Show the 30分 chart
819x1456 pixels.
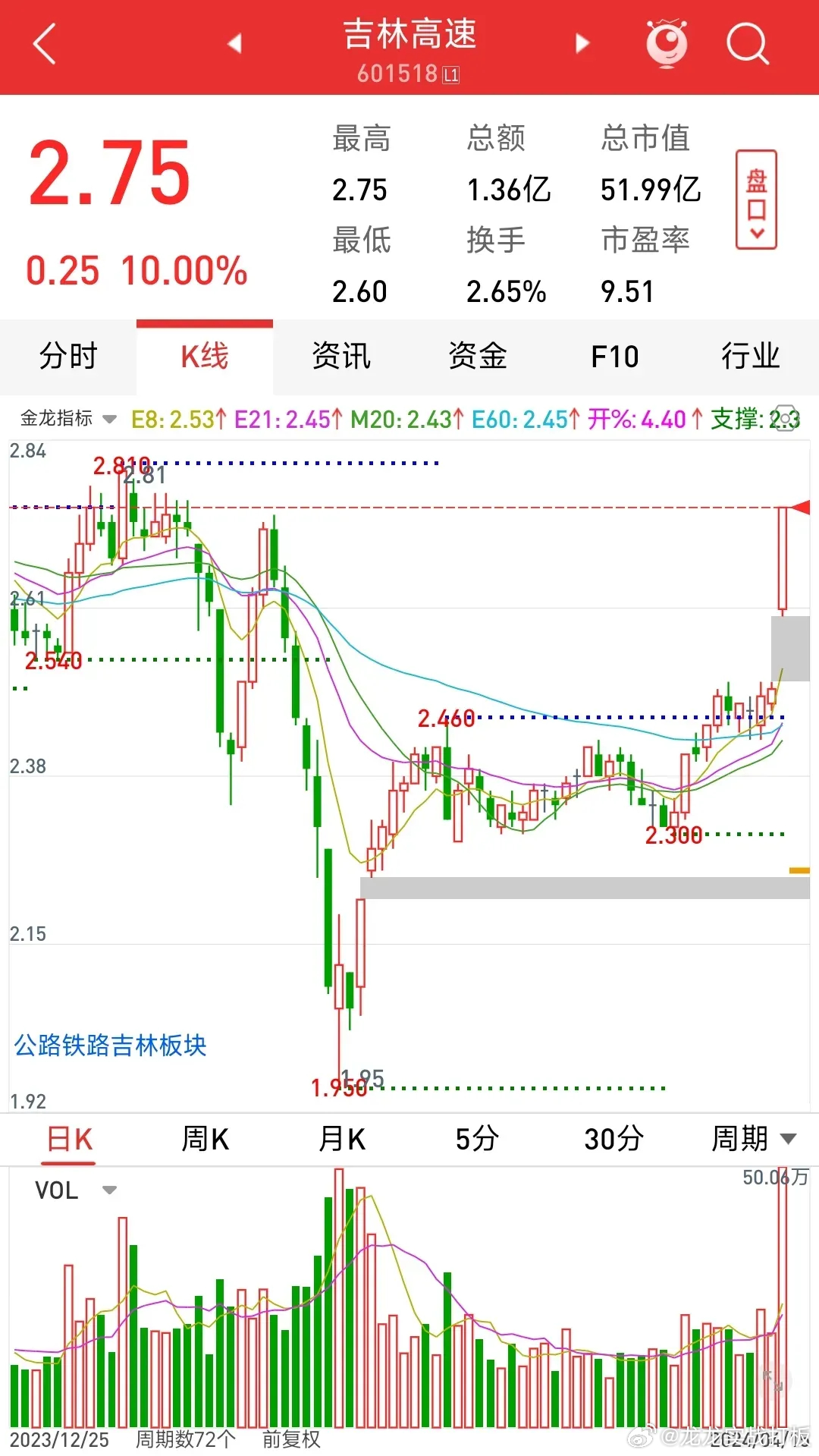pyautogui.click(x=613, y=1140)
